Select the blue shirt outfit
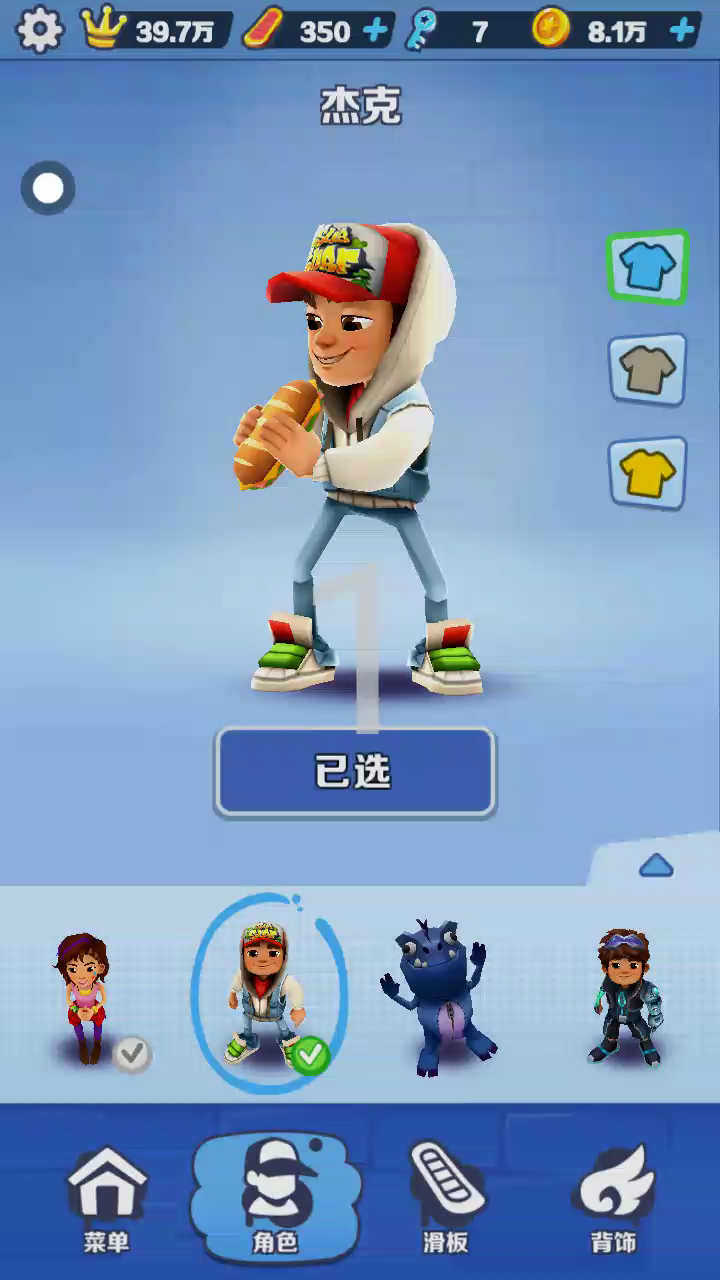Viewport: 720px width, 1280px height. click(648, 267)
